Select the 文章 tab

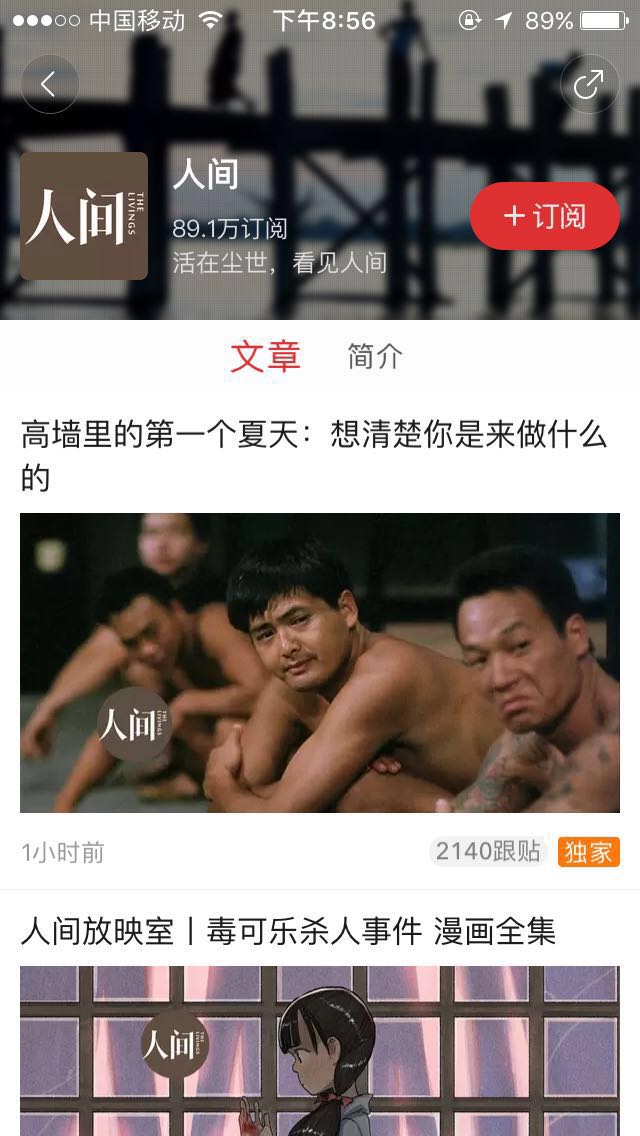point(265,356)
